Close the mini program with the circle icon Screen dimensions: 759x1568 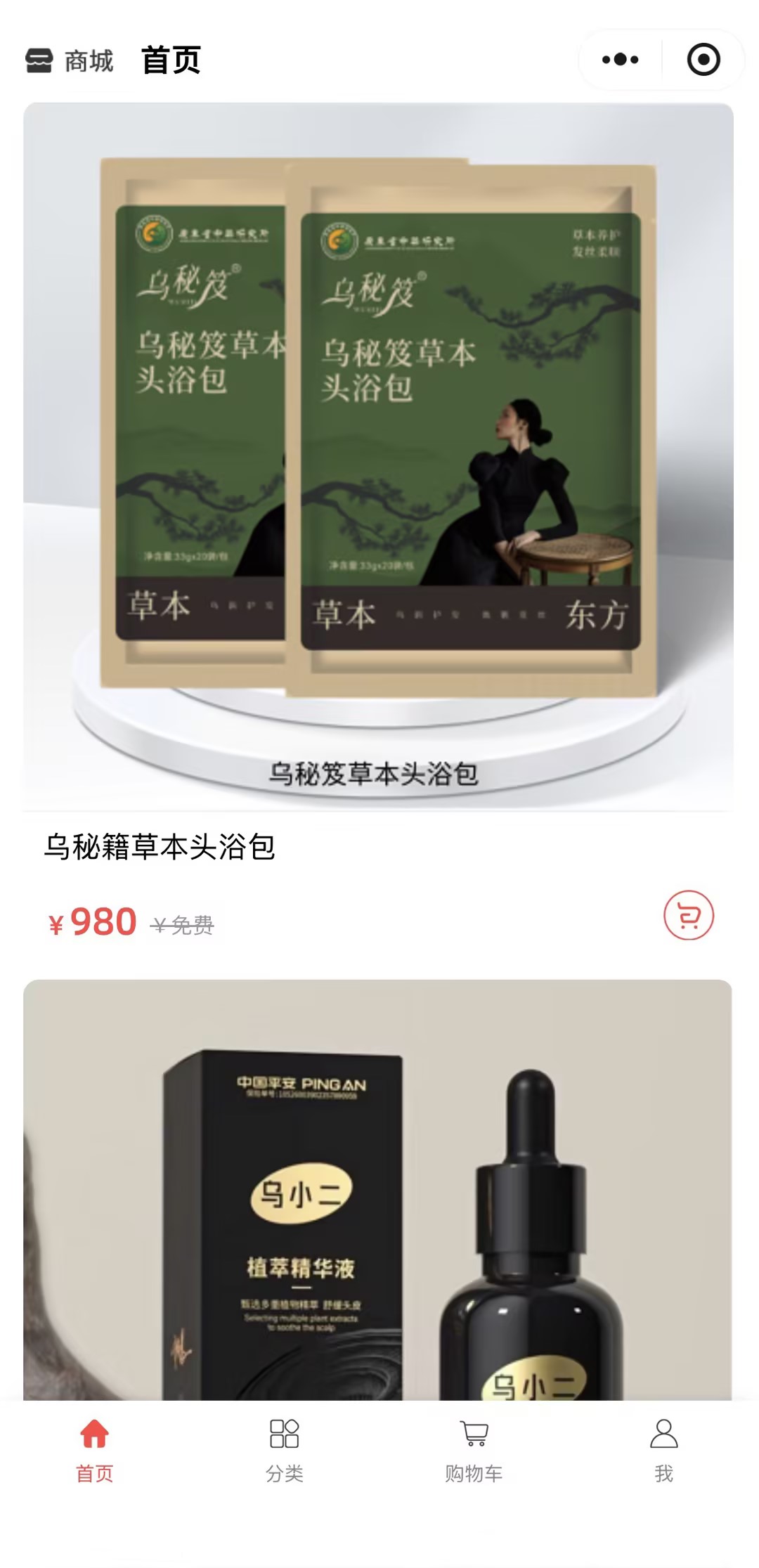click(x=703, y=60)
